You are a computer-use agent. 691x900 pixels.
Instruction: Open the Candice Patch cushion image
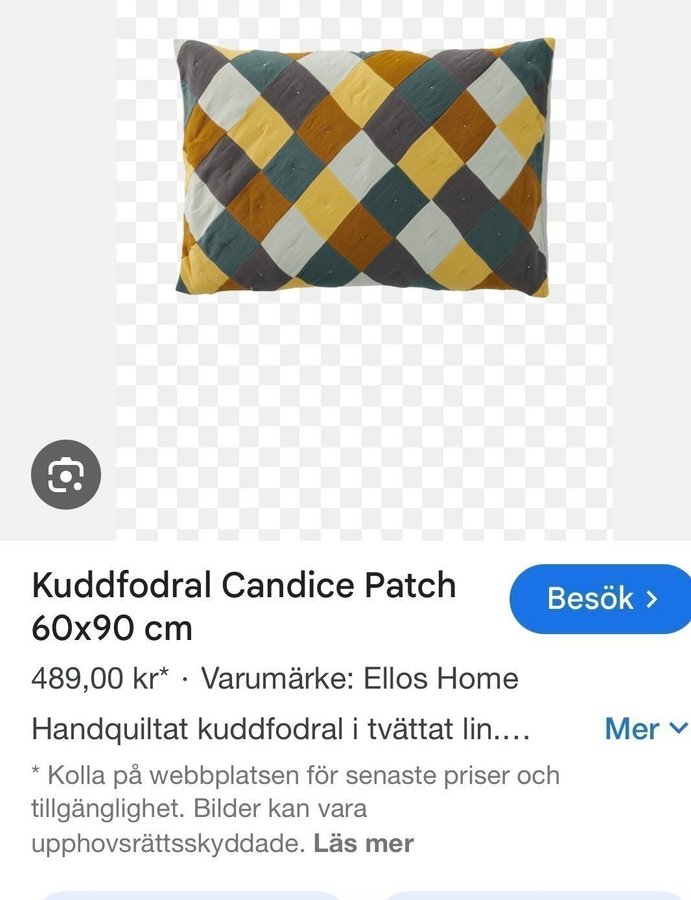pyautogui.click(x=364, y=168)
